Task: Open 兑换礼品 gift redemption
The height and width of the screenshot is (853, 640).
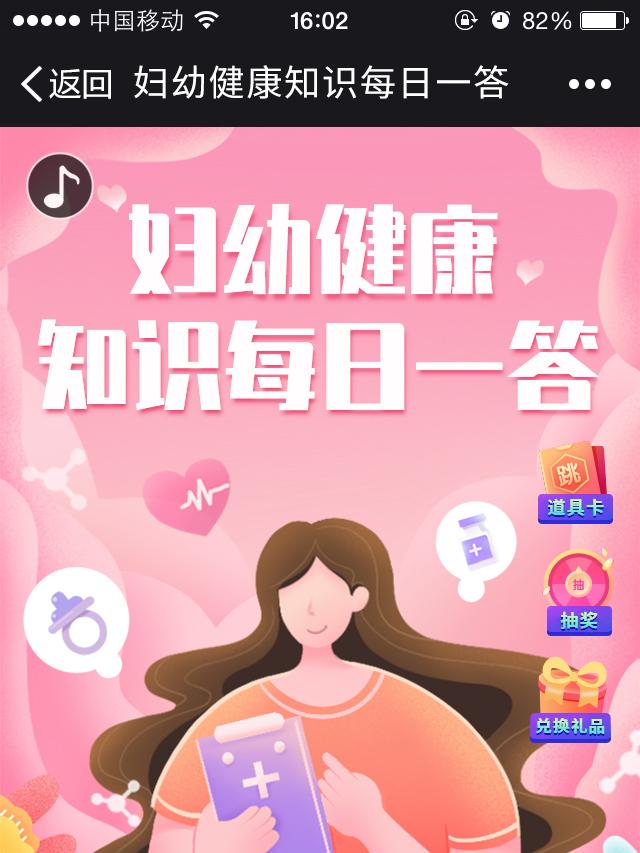Action: click(571, 700)
